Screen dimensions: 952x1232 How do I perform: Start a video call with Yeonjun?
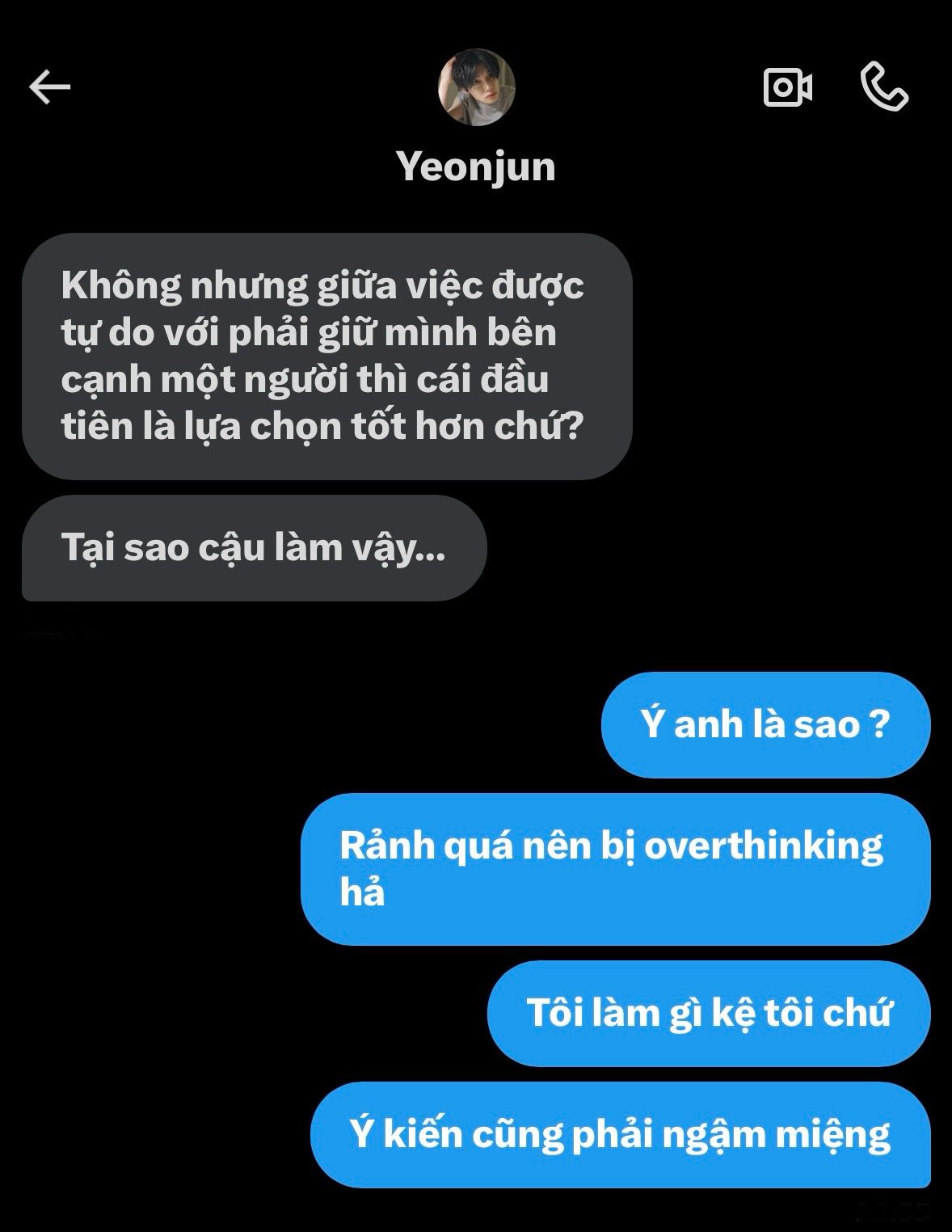[787, 87]
